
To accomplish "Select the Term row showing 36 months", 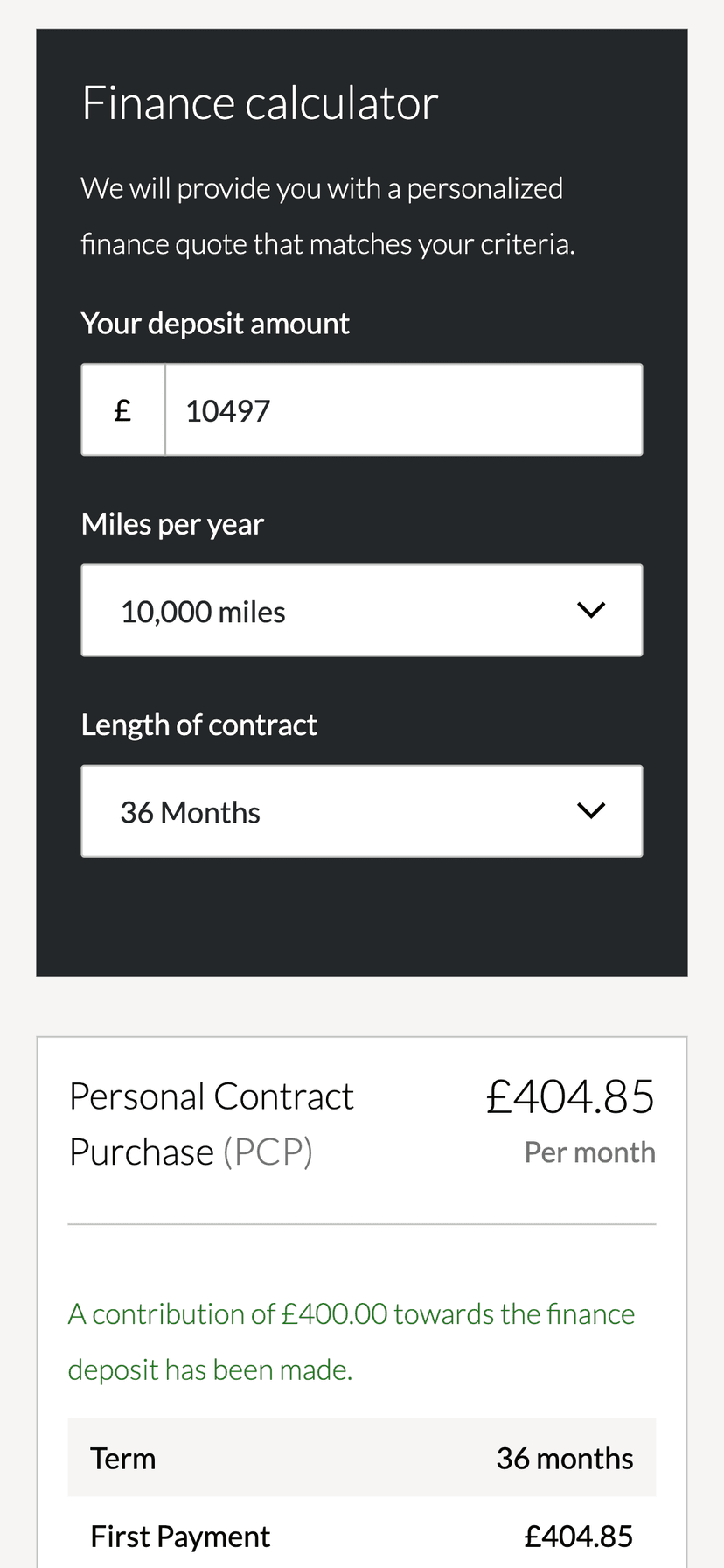I will pyautogui.click(x=361, y=1457).
